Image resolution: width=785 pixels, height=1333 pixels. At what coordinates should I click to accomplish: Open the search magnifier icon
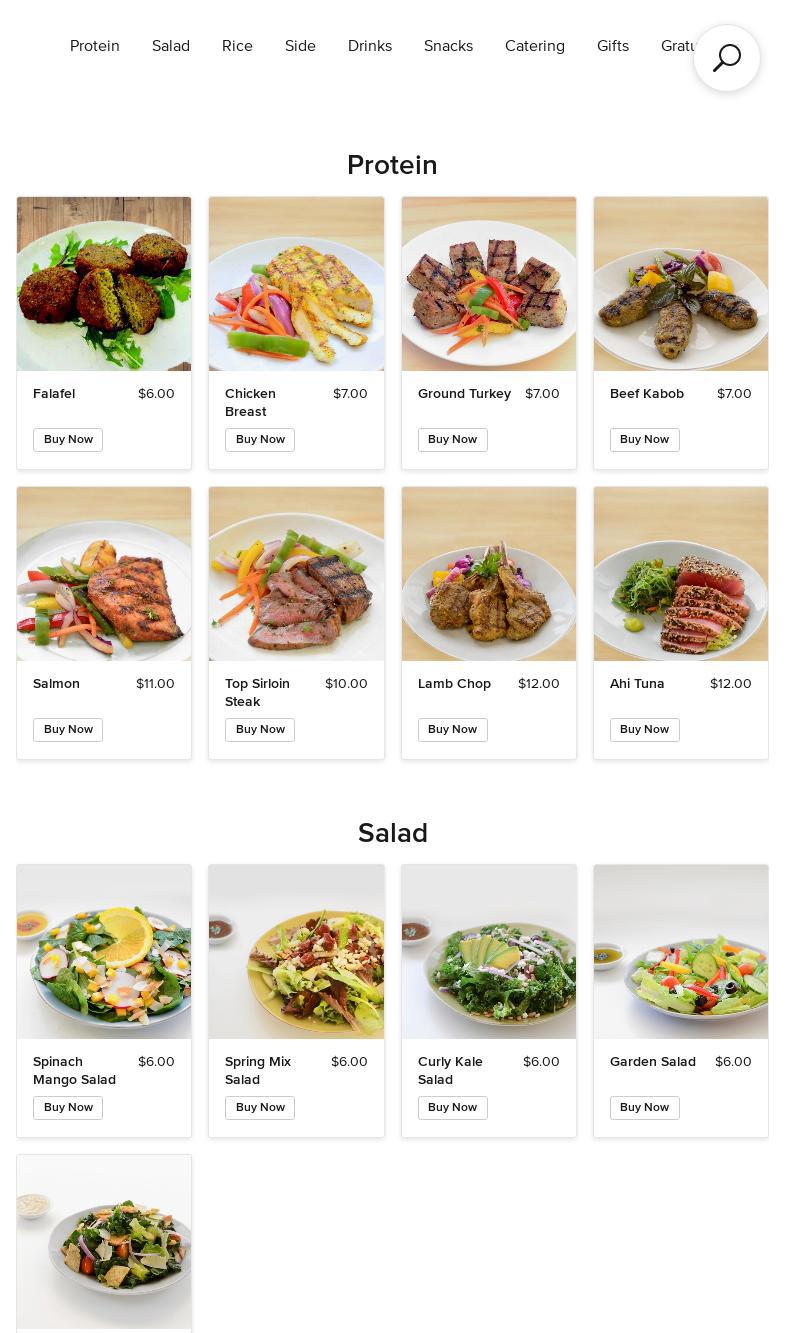(726, 58)
